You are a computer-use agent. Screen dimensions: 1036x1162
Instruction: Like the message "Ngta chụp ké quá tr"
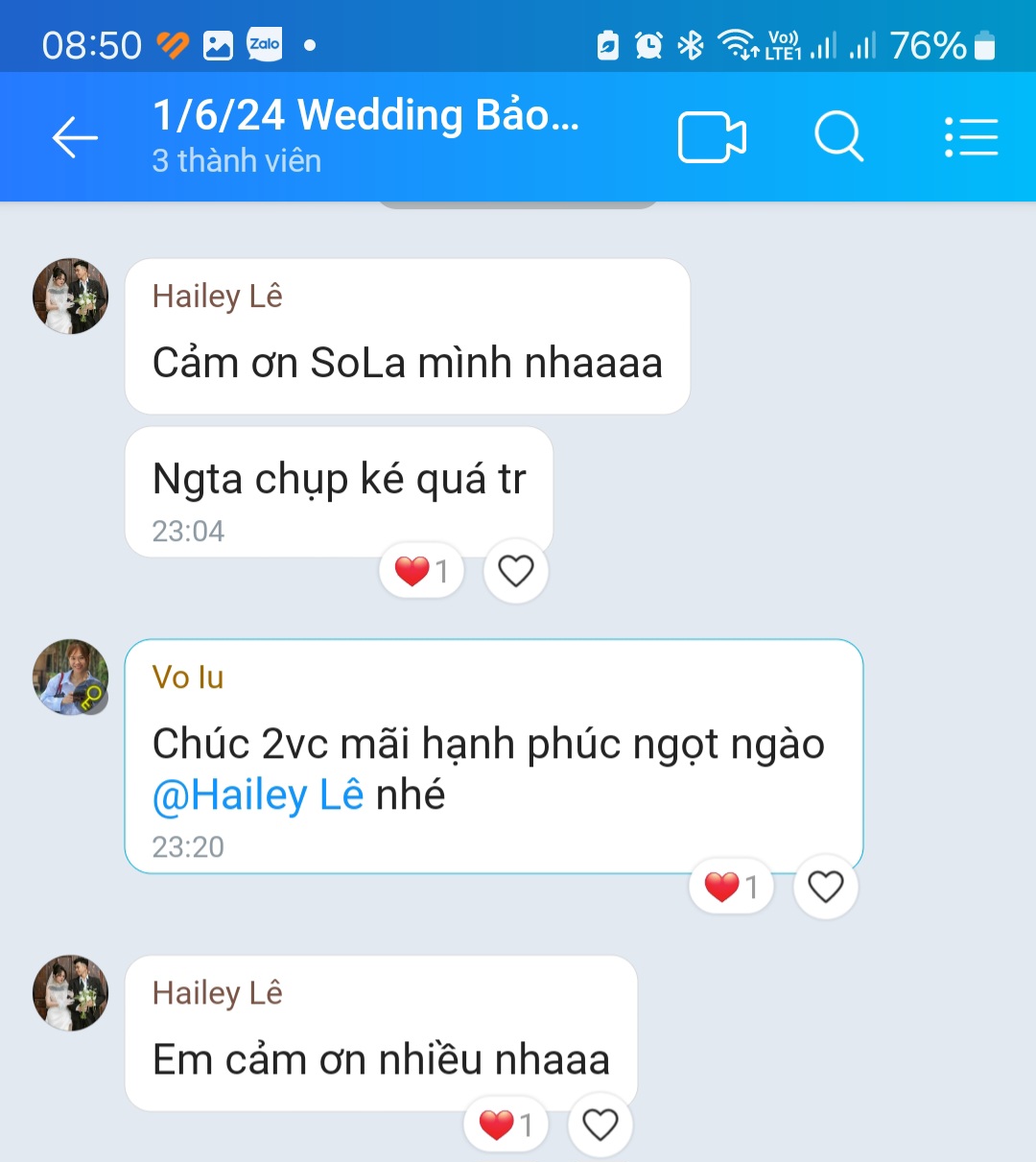click(x=516, y=572)
